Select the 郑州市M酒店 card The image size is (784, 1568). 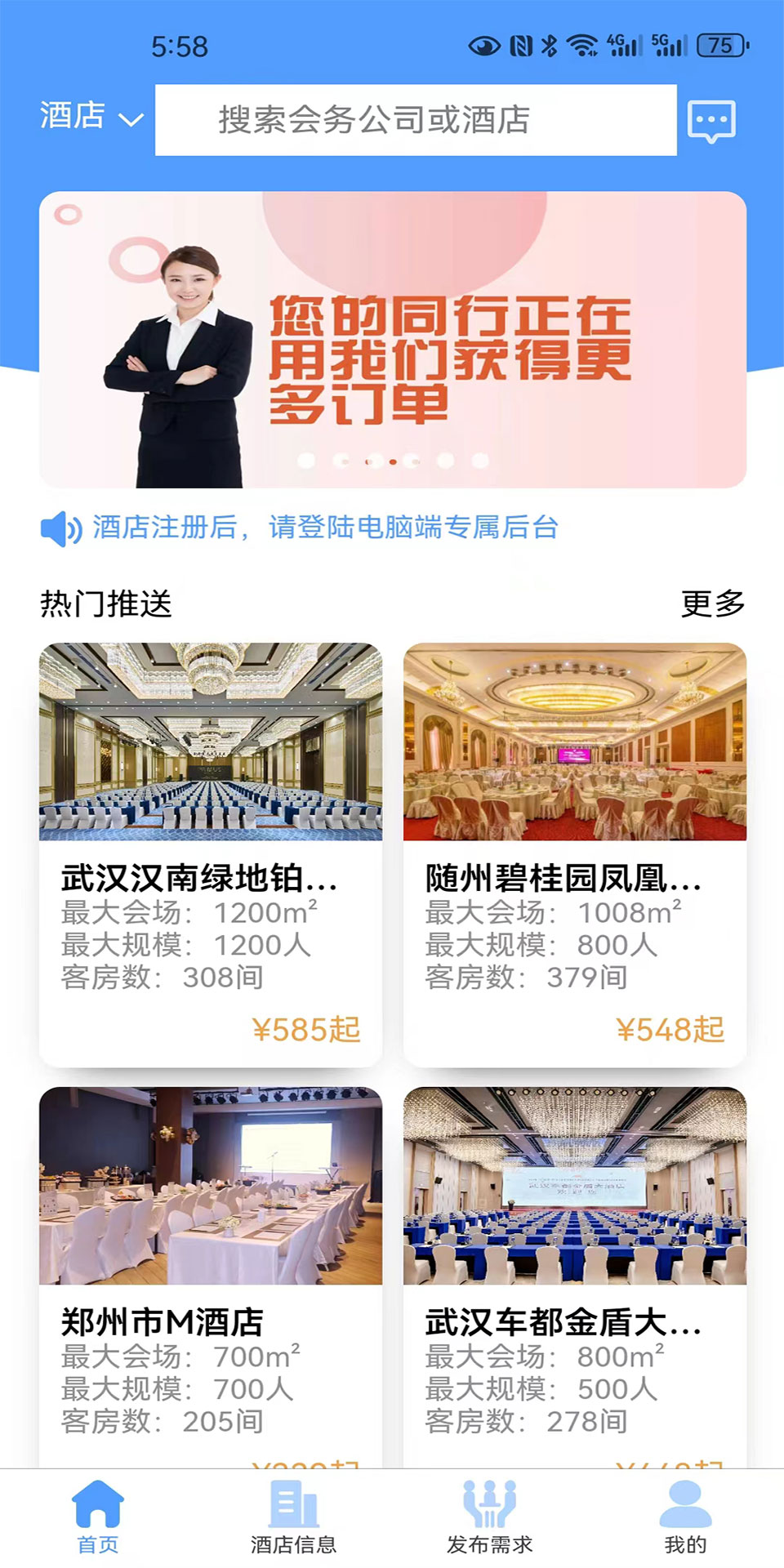(x=211, y=1274)
